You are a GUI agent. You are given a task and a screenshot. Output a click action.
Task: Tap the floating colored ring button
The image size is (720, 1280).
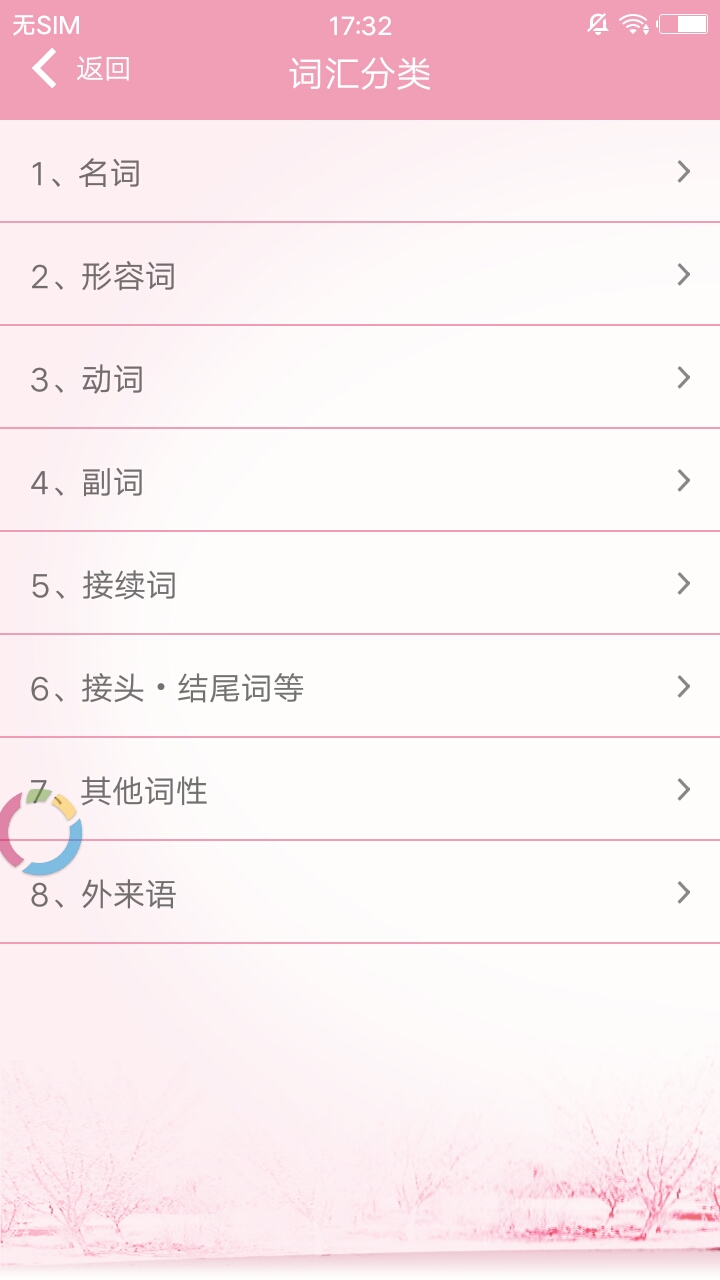tap(40, 832)
